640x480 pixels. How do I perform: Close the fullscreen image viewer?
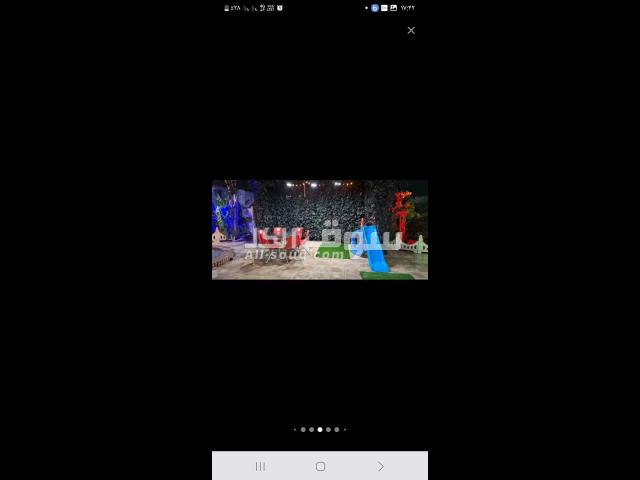[411, 31]
